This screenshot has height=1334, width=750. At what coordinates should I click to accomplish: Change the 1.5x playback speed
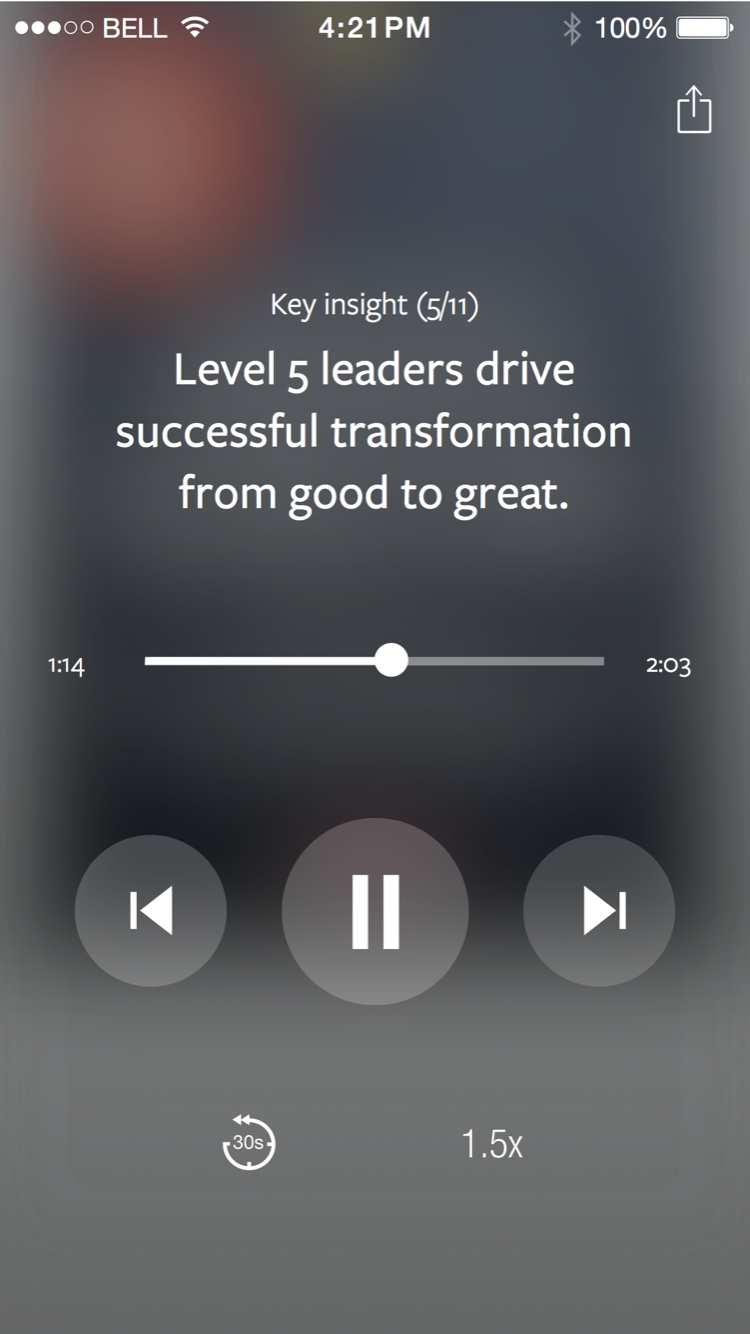pyautogui.click(x=492, y=1144)
